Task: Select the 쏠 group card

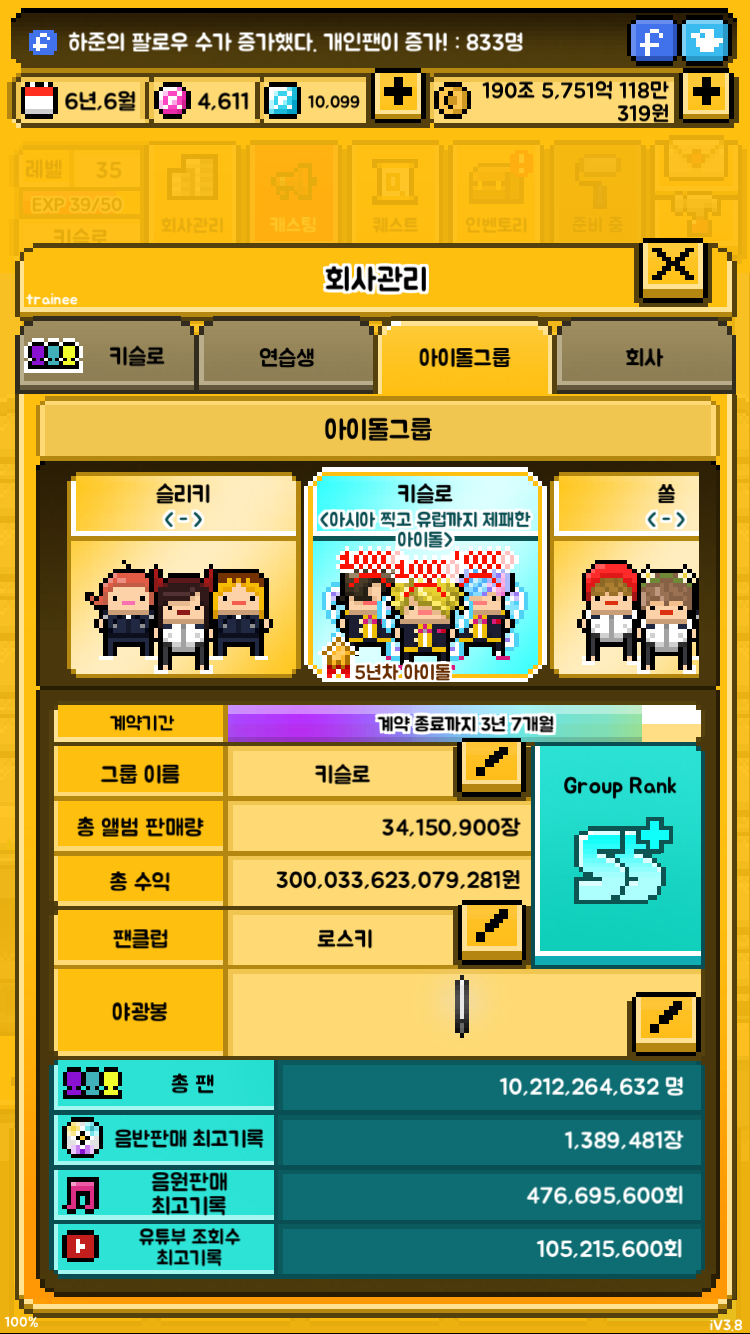Action: tap(626, 575)
